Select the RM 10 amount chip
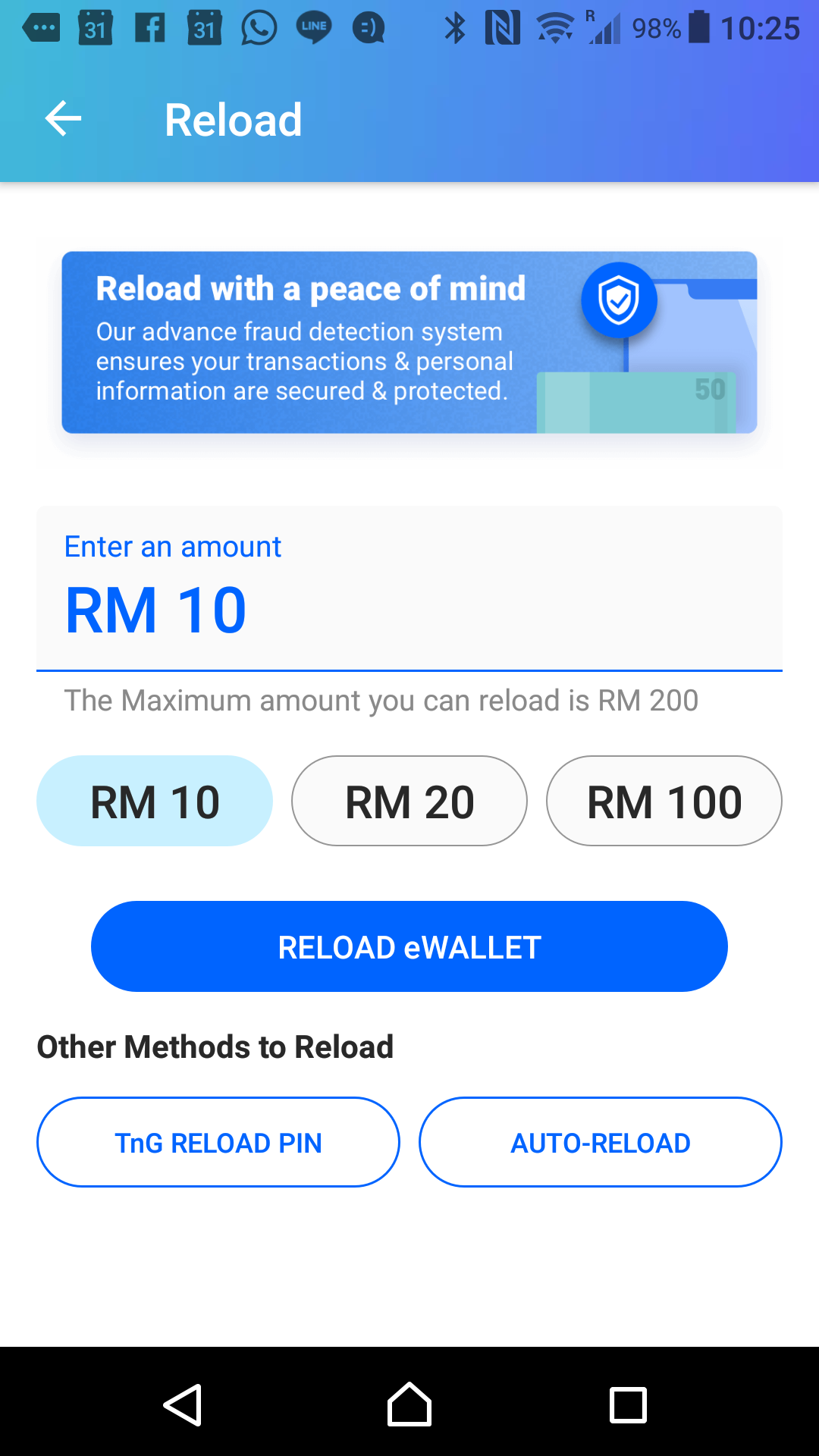The height and width of the screenshot is (1456, 819). coord(155,801)
